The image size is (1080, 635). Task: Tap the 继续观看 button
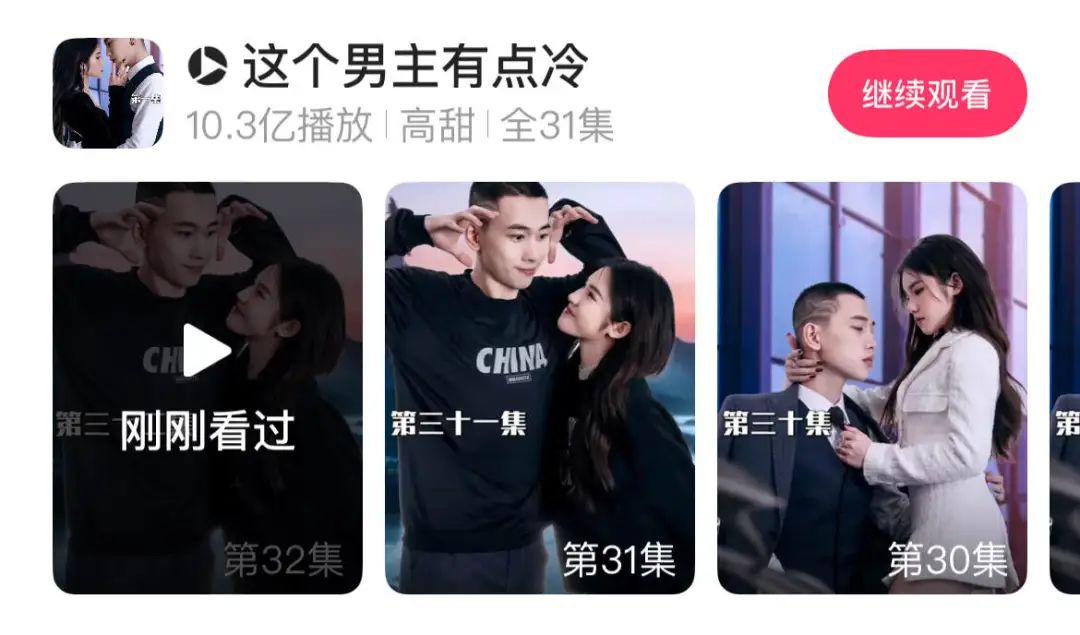(926, 94)
